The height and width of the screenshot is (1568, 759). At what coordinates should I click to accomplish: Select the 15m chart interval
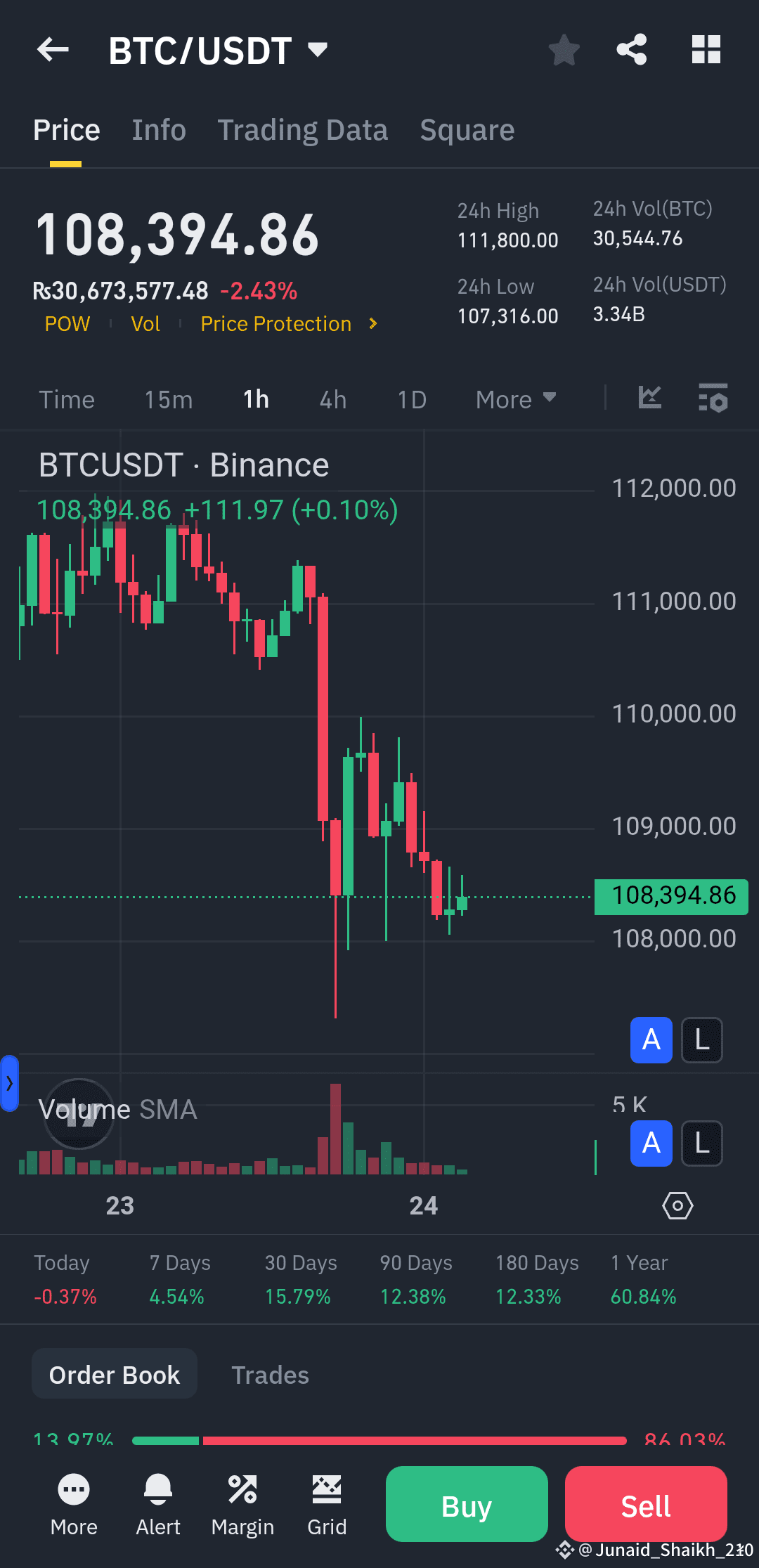[169, 399]
